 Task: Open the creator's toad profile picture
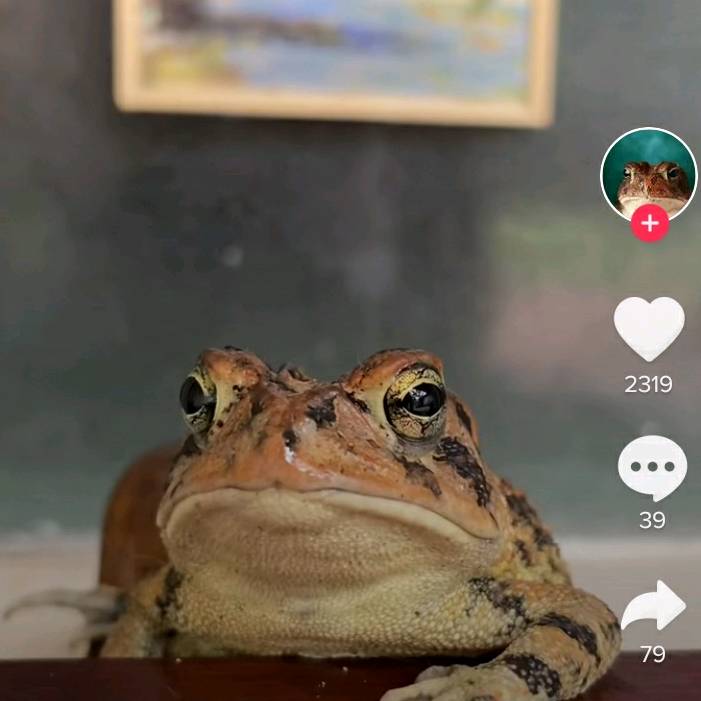(x=648, y=172)
